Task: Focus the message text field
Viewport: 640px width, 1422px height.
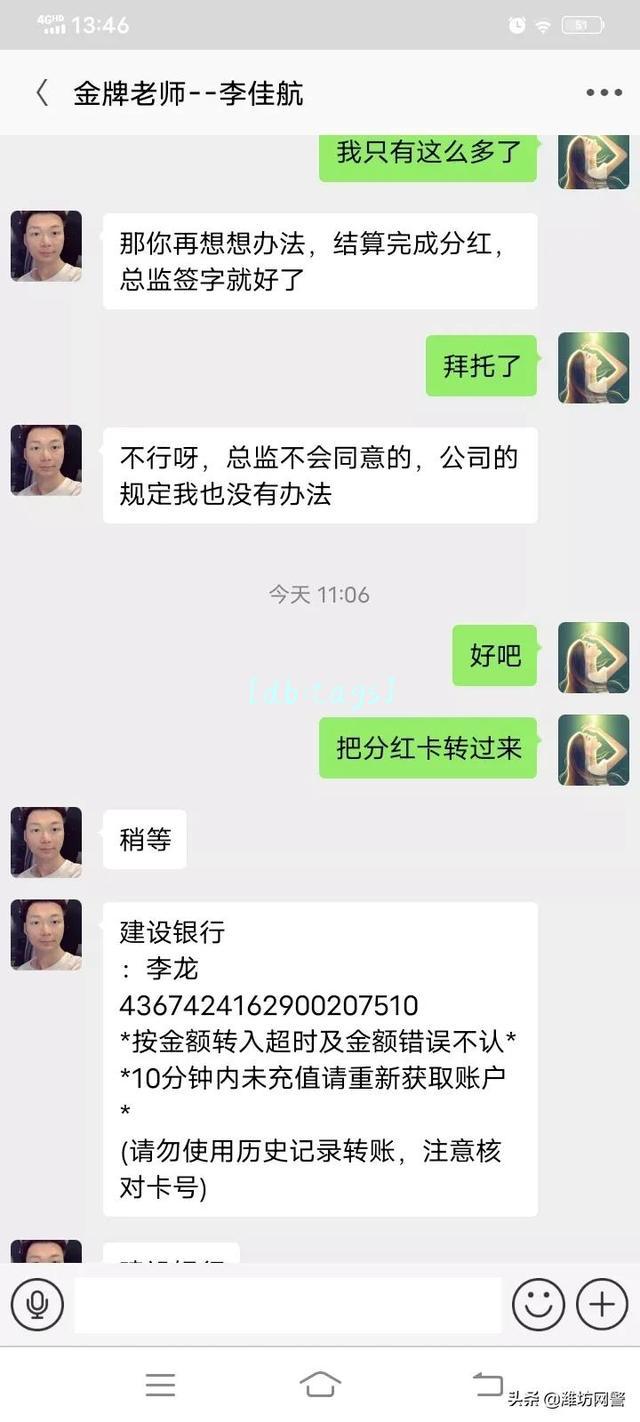Action: 287,1304
